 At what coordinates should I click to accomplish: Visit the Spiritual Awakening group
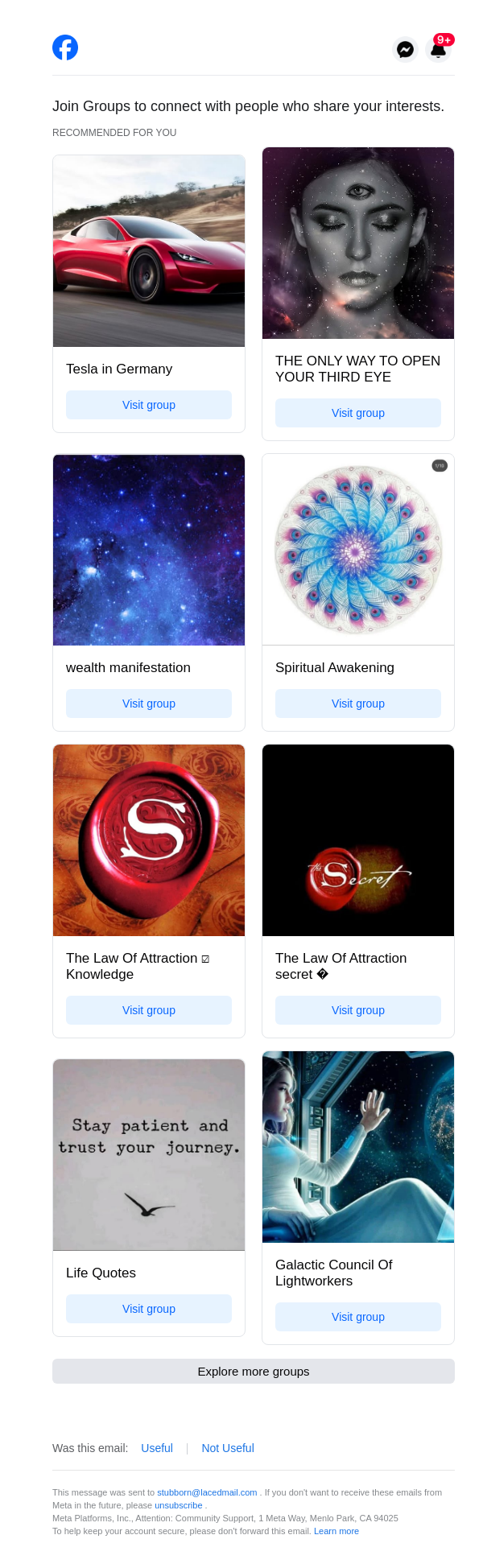click(358, 704)
